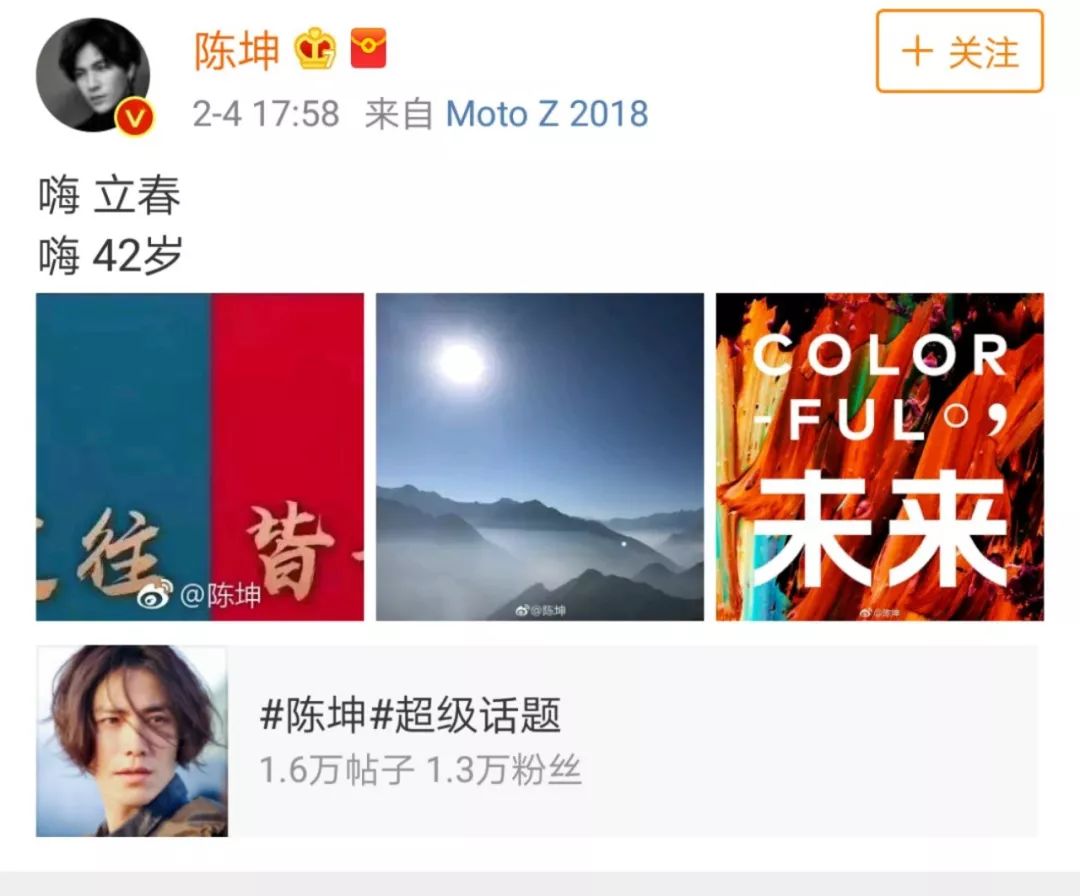Image resolution: width=1080 pixels, height=896 pixels.
Task: Open the Moto Z 2018 source link
Action: click(x=546, y=114)
